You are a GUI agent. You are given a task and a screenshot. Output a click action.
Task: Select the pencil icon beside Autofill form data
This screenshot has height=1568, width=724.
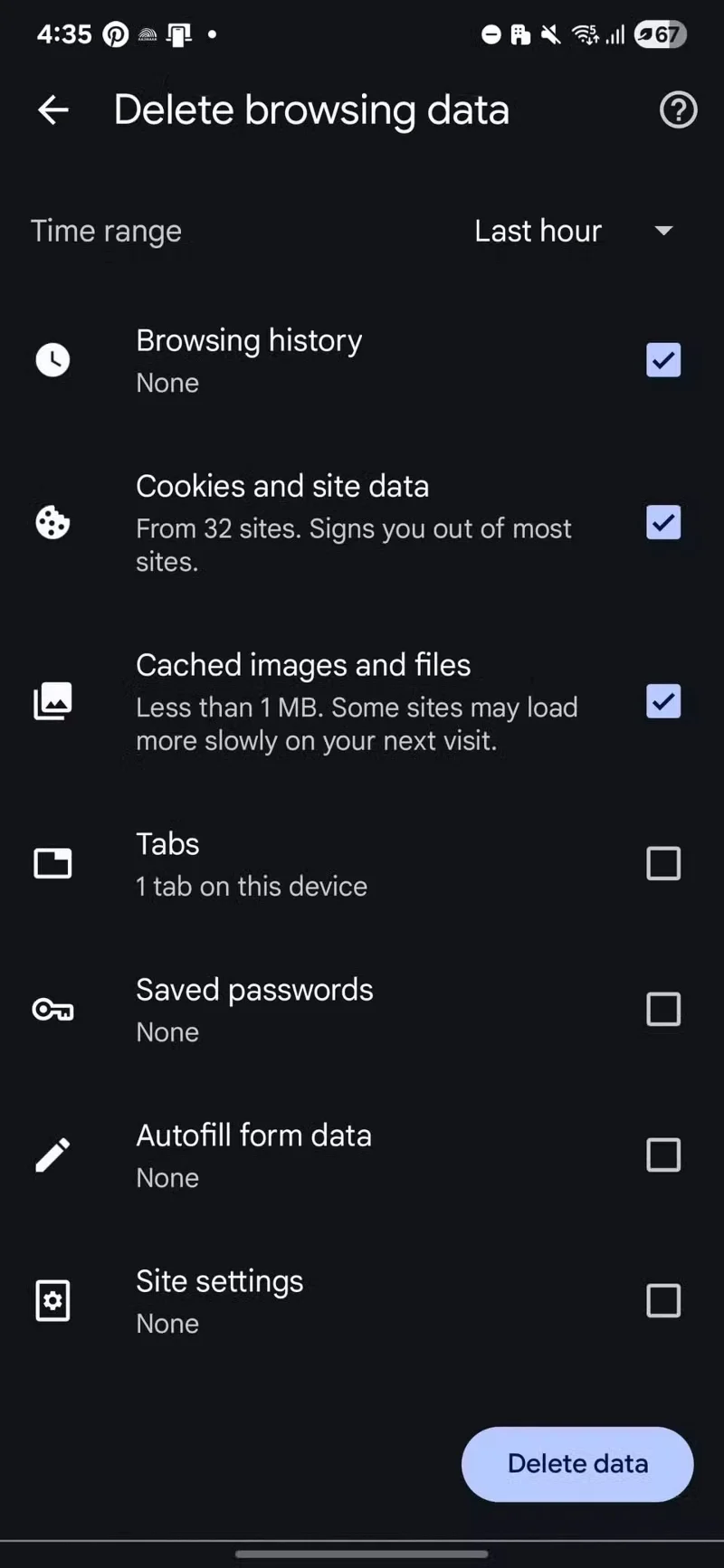click(x=52, y=1155)
